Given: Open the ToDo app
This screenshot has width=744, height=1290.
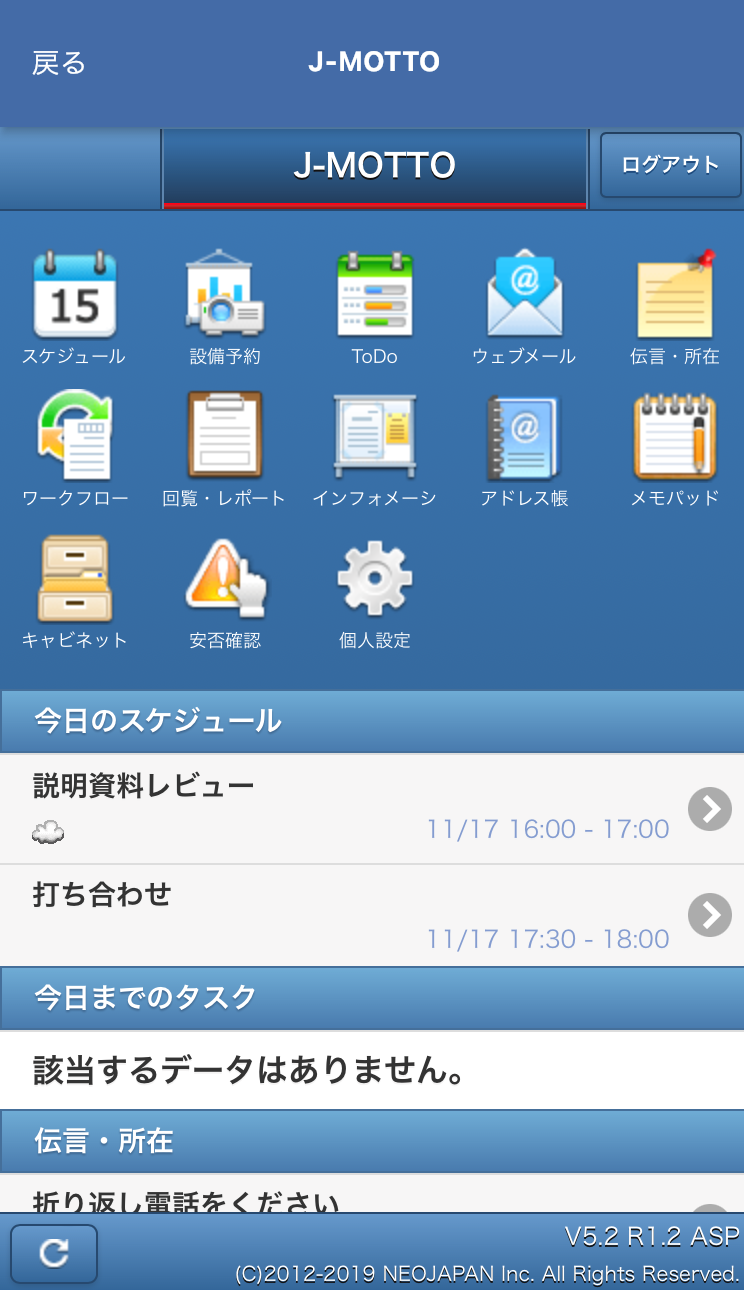Looking at the screenshot, I should point(375,309).
